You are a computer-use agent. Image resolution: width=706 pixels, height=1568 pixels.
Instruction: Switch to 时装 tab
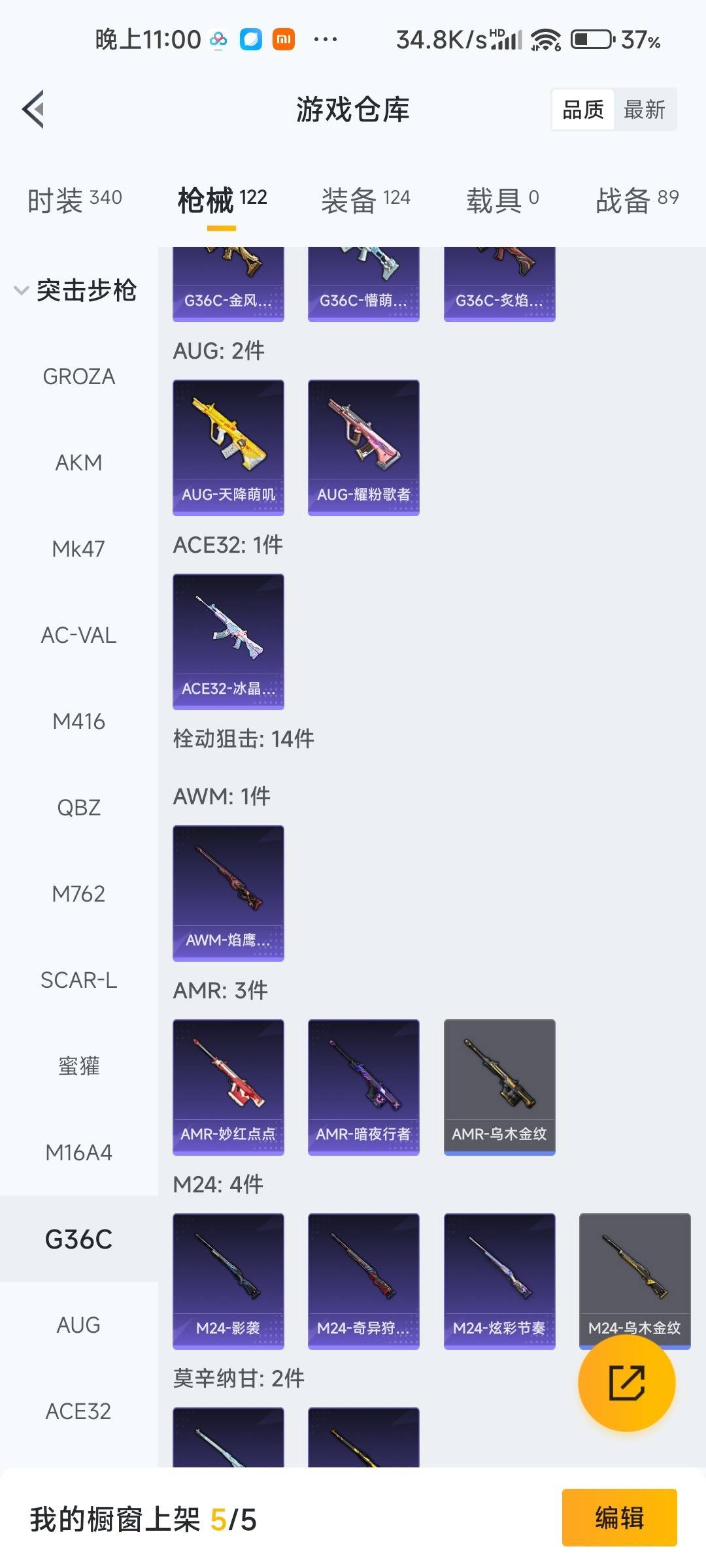(x=75, y=199)
